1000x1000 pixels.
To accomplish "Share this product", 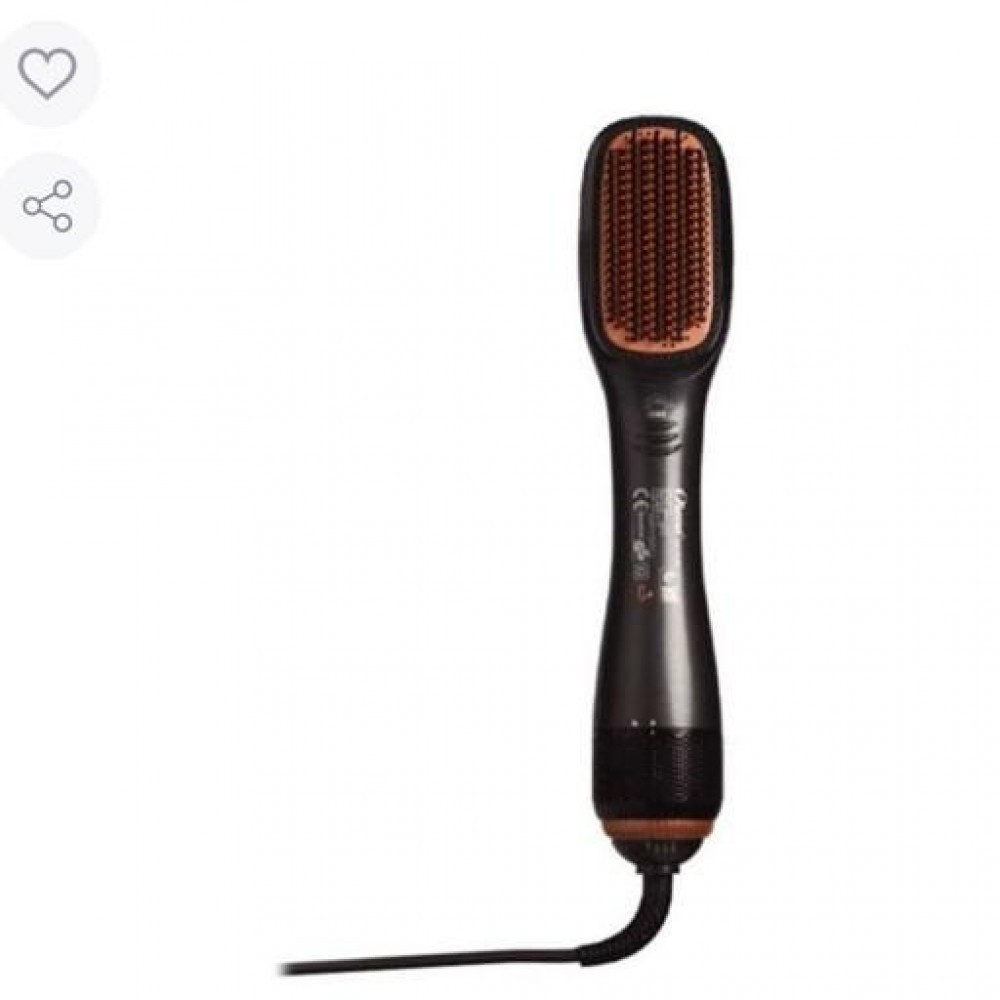I will 48,206.
